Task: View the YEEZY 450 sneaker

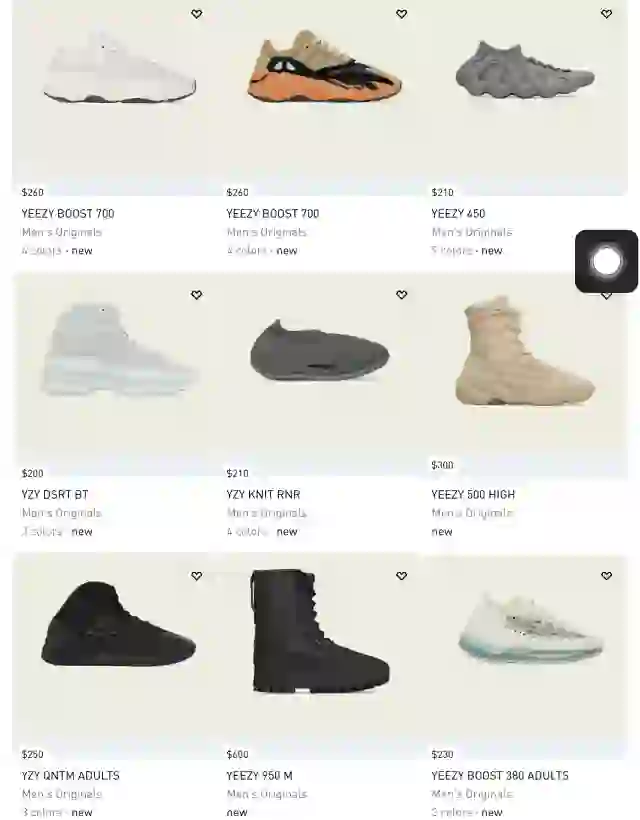Action: point(525,70)
